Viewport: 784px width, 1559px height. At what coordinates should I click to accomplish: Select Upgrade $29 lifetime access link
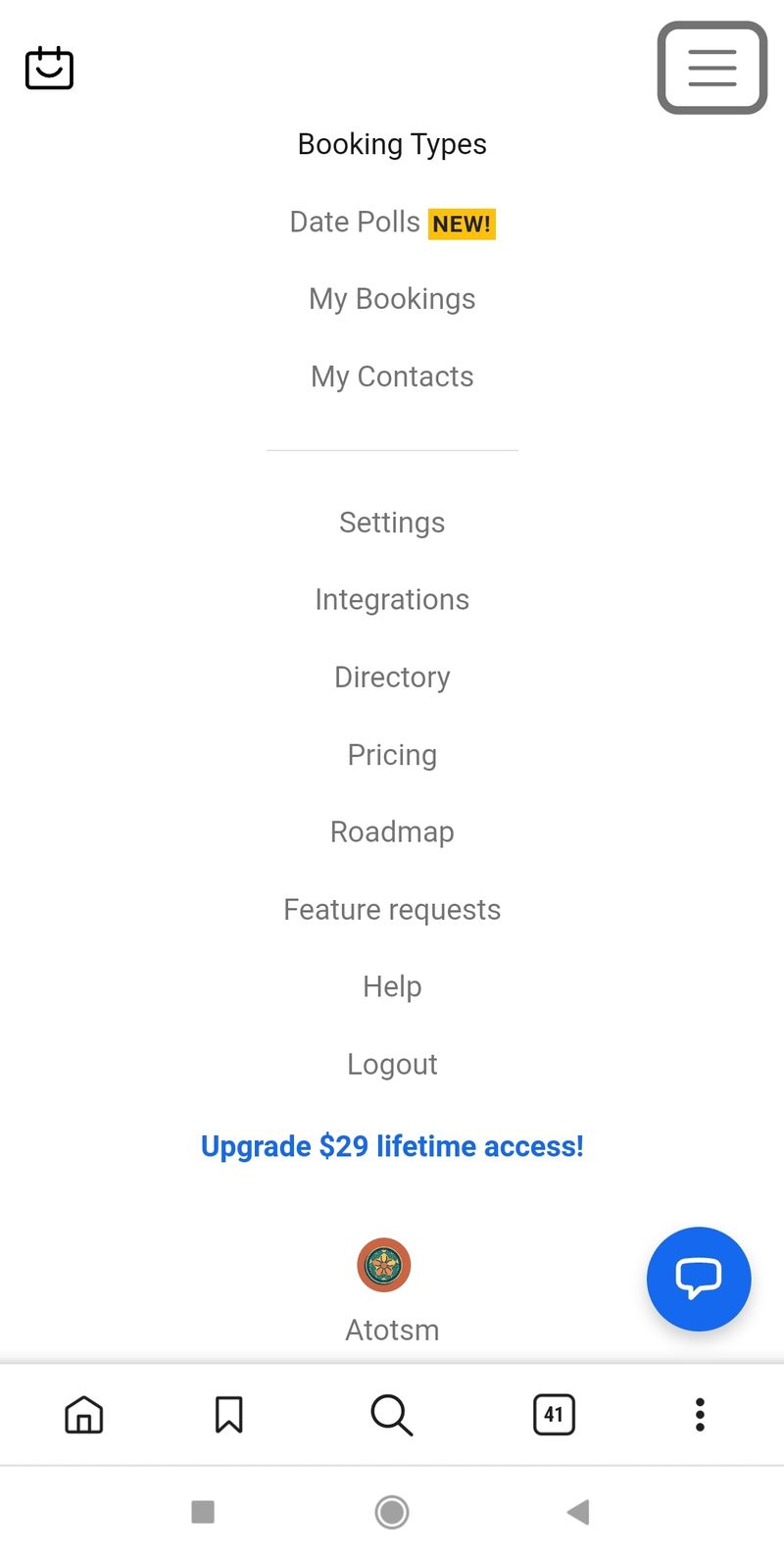pyautogui.click(x=392, y=1146)
